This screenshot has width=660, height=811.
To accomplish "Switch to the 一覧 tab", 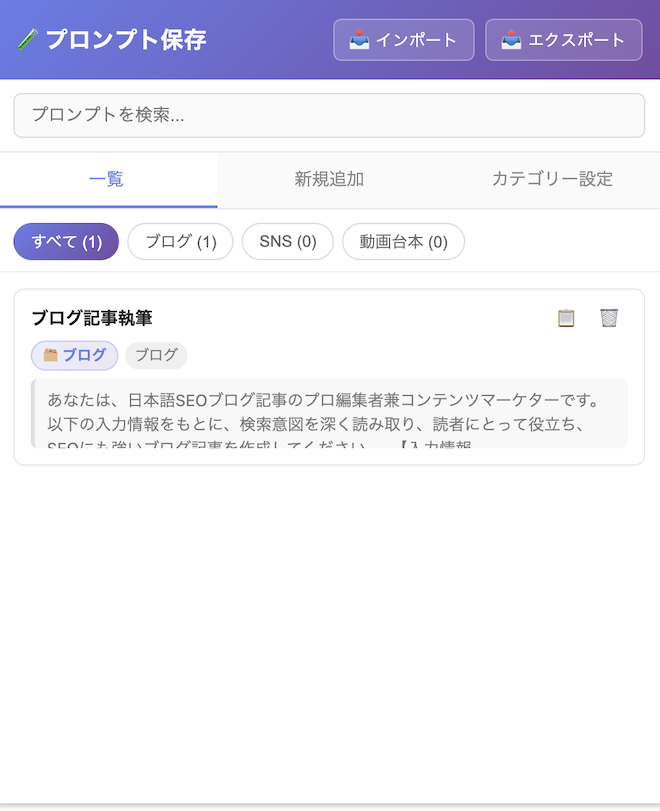I will [x=108, y=180].
